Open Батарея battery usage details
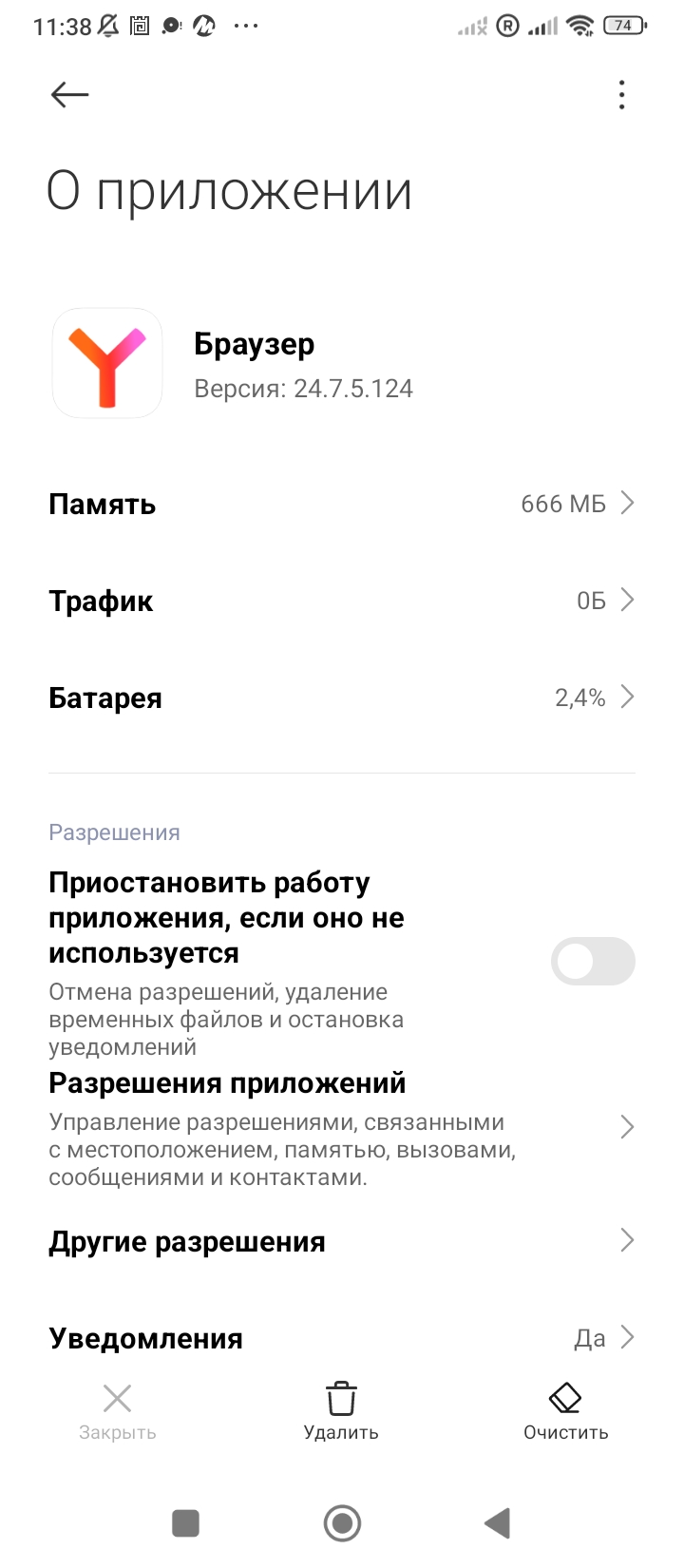The height and width of the screenshot is (1568, 684). click(342, 697)
